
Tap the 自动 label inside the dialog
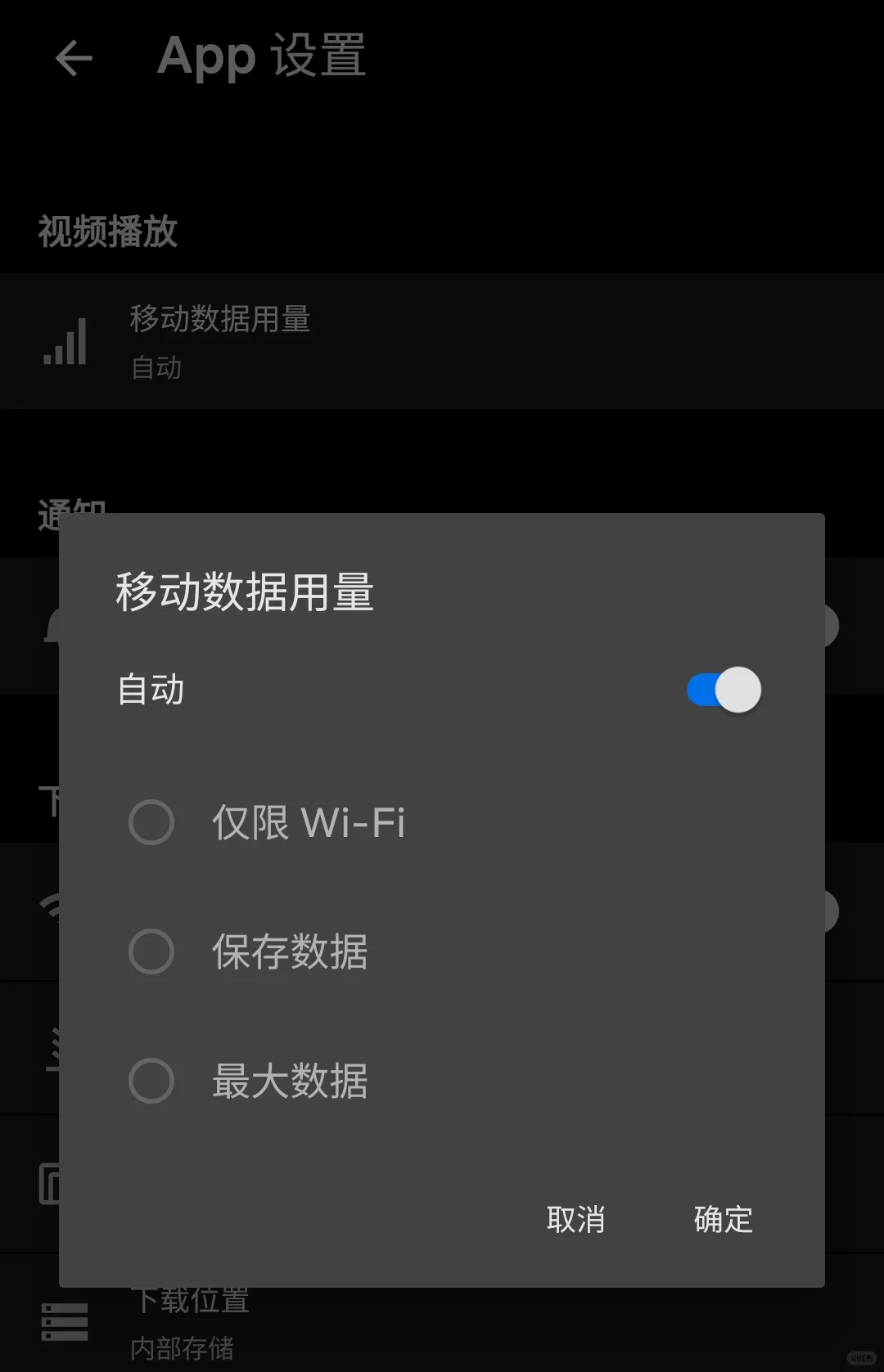pyautogui.click(x=151, y=690)
